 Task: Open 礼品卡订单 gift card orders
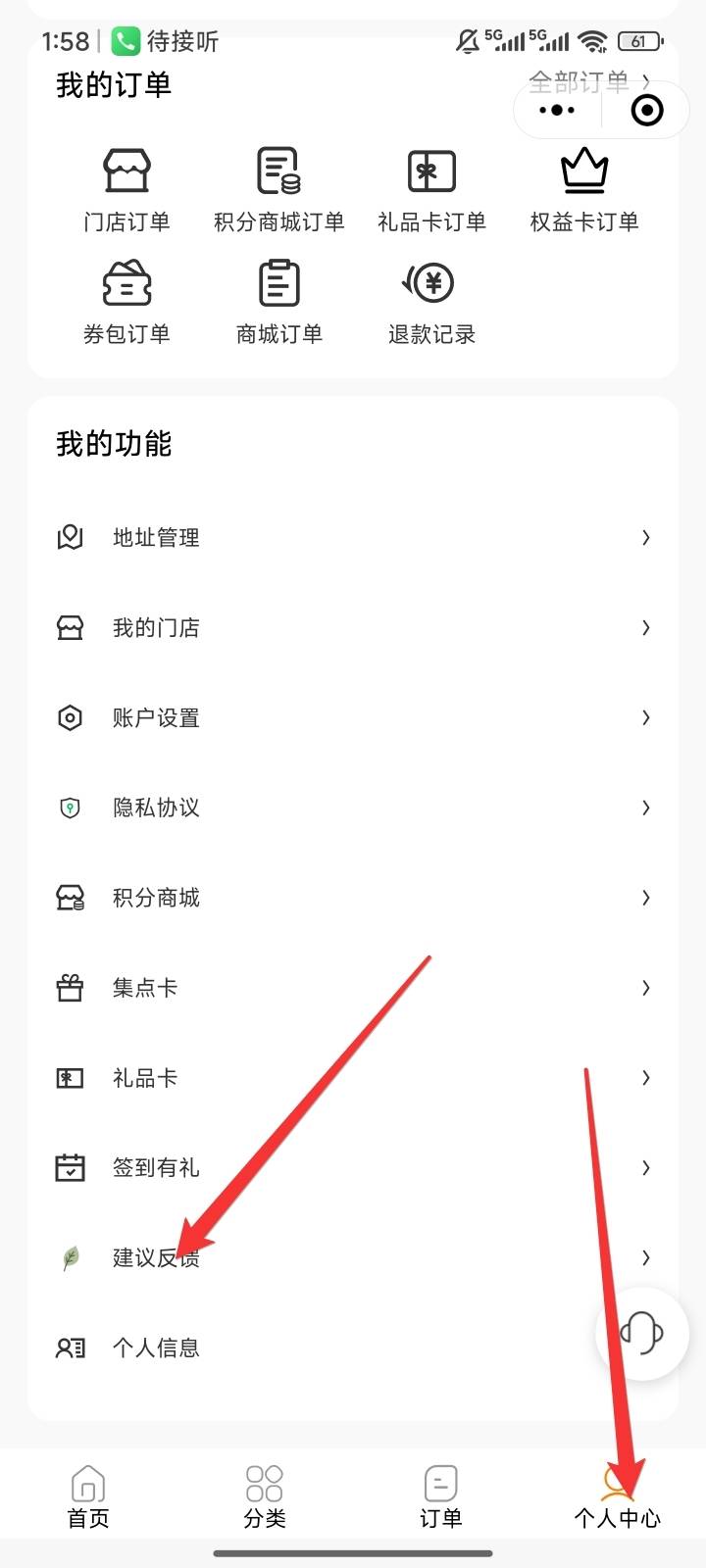tap(431, 191)
